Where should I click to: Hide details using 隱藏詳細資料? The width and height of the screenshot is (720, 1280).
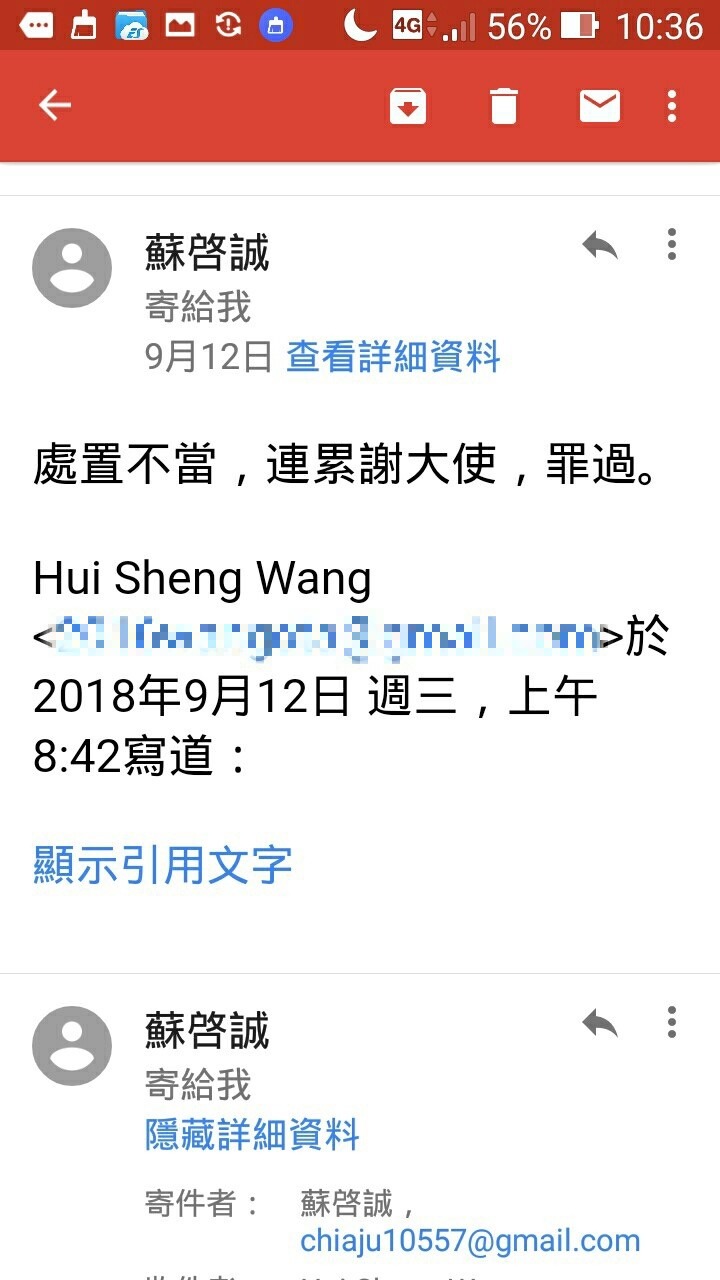click(x=252, y=1134)
